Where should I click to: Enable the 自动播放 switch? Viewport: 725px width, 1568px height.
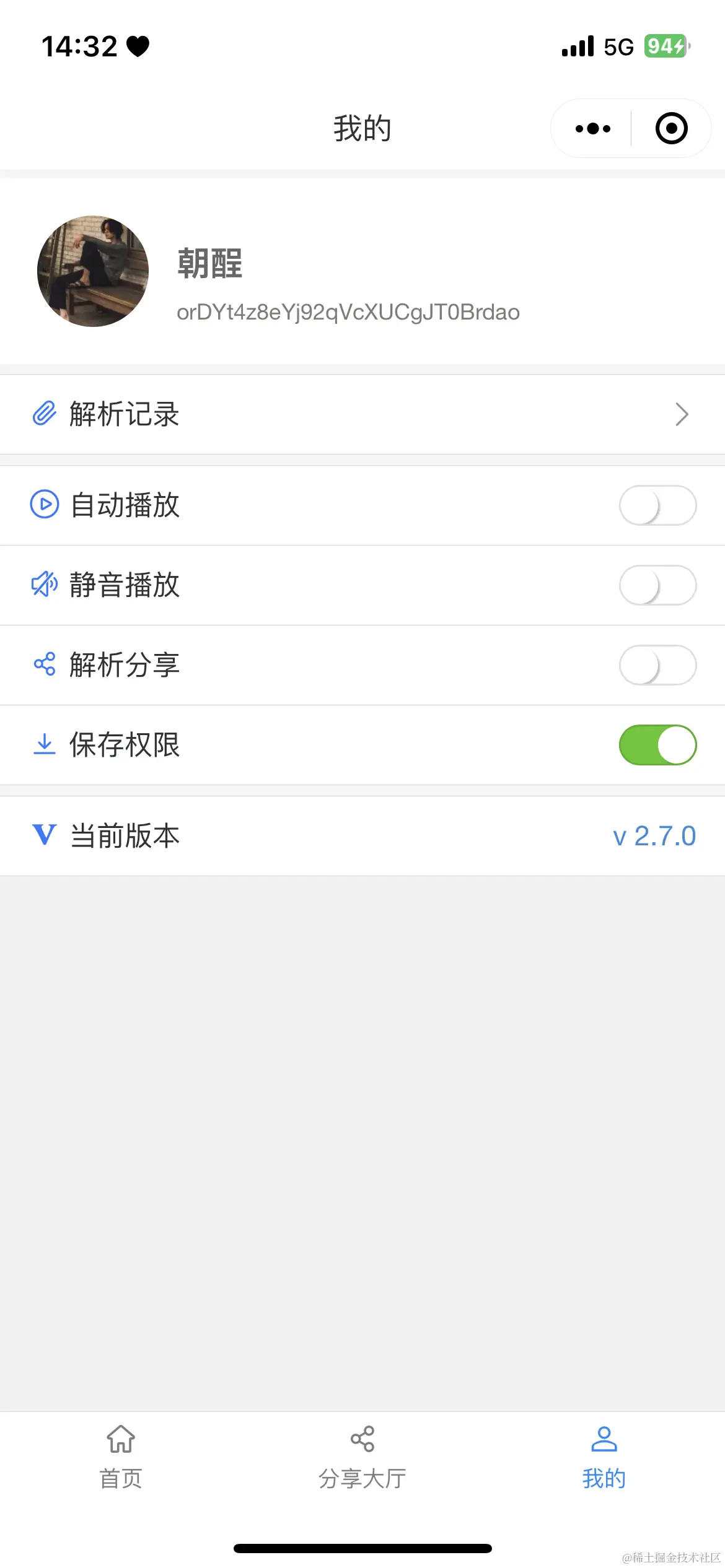(x=657, y=505)
